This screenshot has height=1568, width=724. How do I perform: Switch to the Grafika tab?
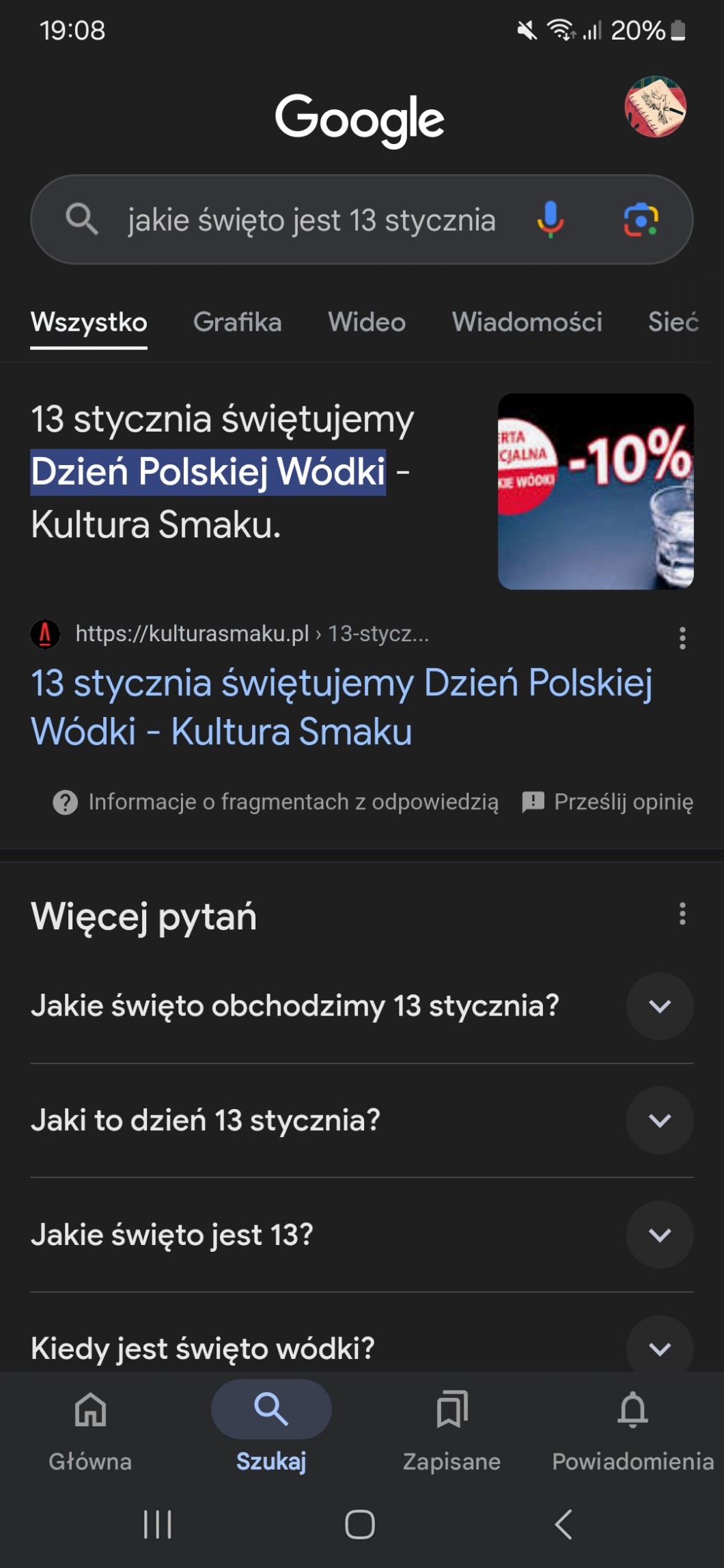[237, 322]
